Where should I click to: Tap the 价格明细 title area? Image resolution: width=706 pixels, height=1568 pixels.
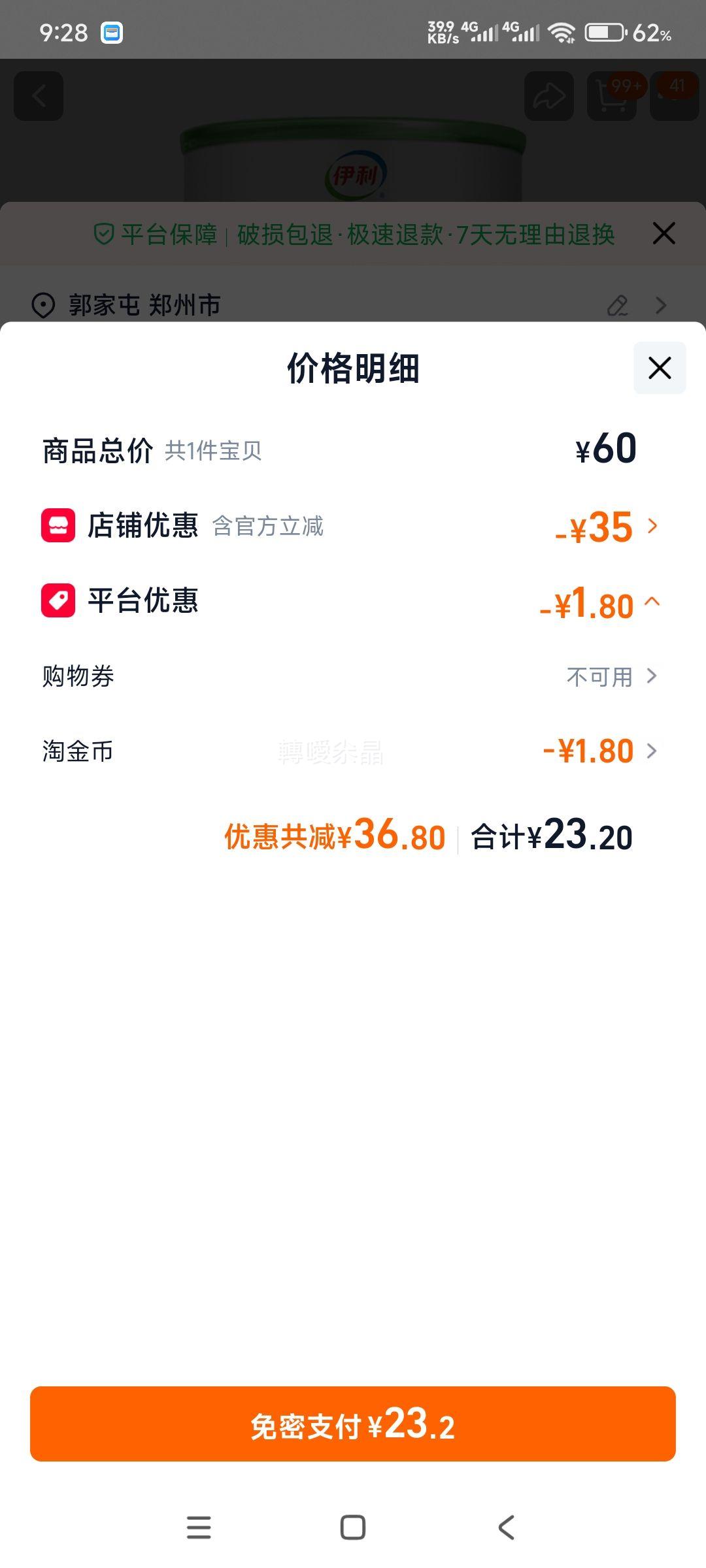(353, 368)
